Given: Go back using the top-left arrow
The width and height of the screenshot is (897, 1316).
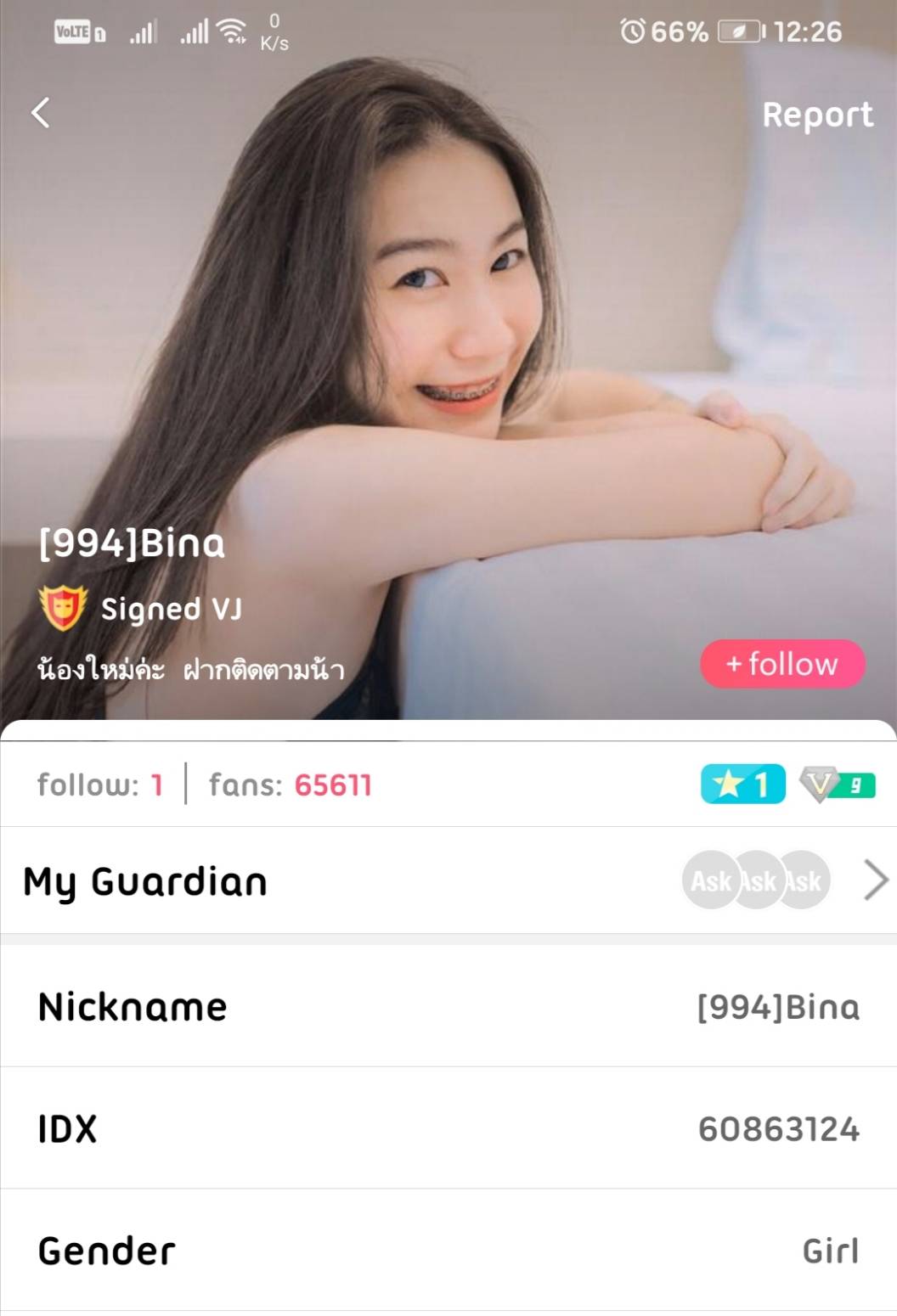Looking at the screenshot, I should coord(40,113).
